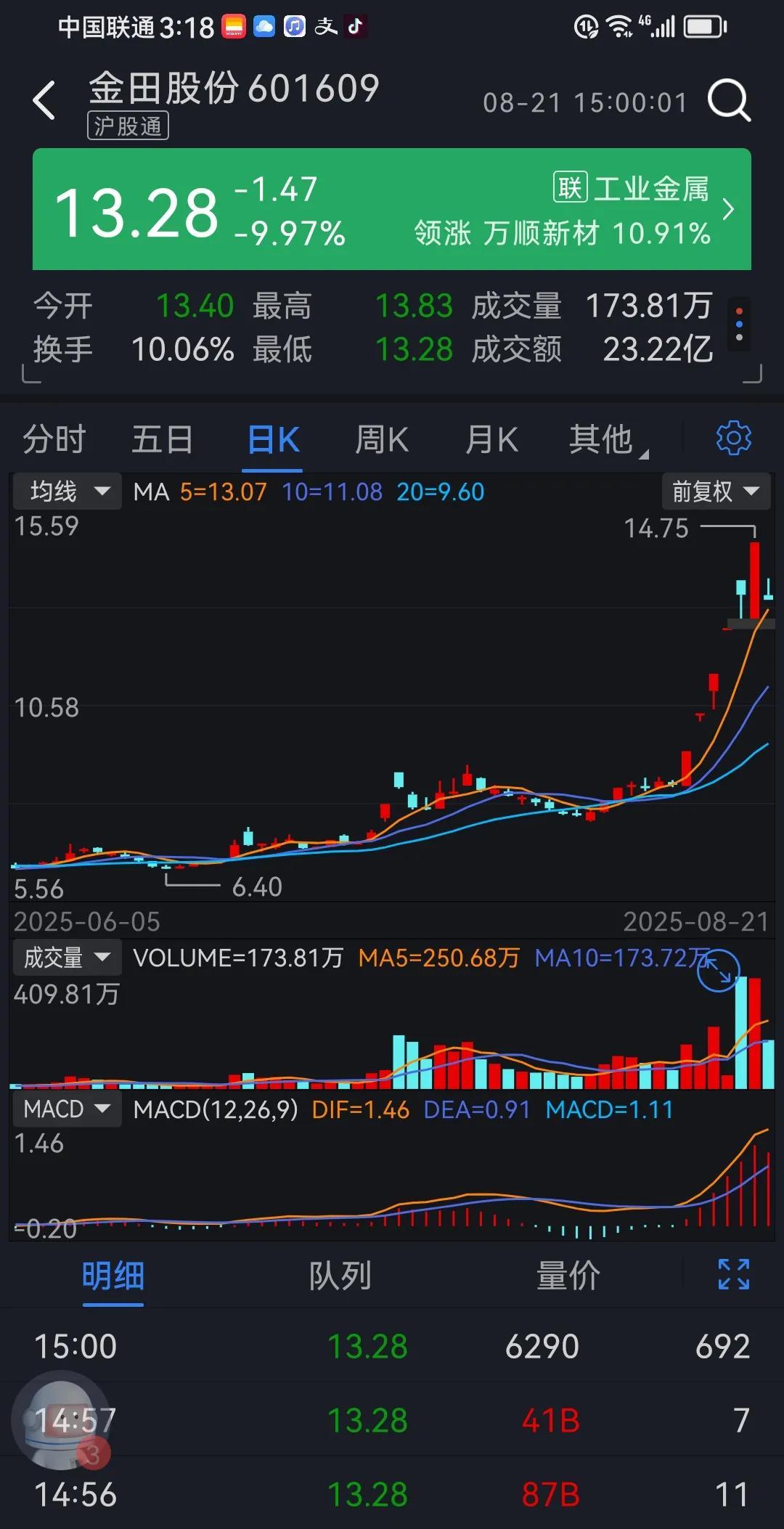Open the MACD indicator dropdown
The image size is (784, 1529).
point(67,1109)
